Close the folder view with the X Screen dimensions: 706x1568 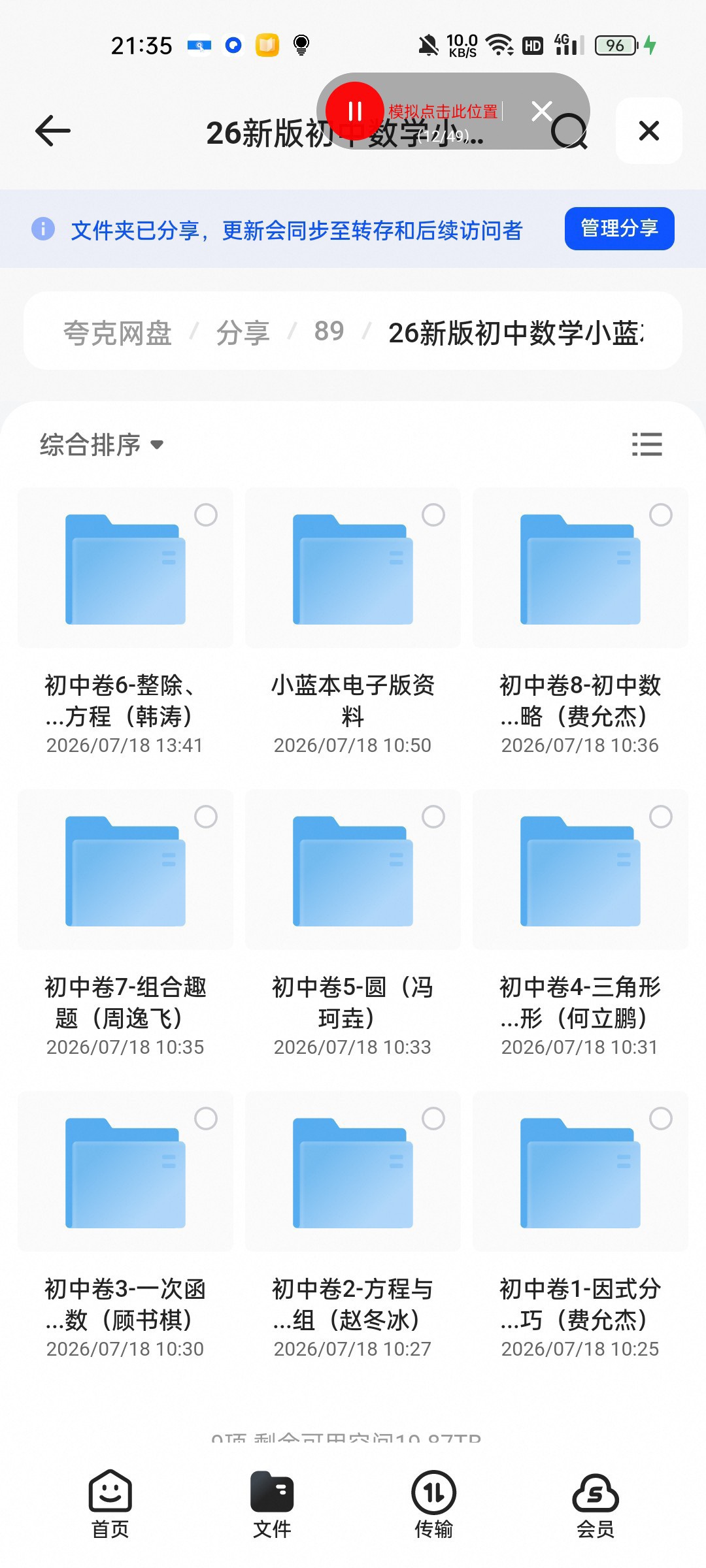pos(648,131)
